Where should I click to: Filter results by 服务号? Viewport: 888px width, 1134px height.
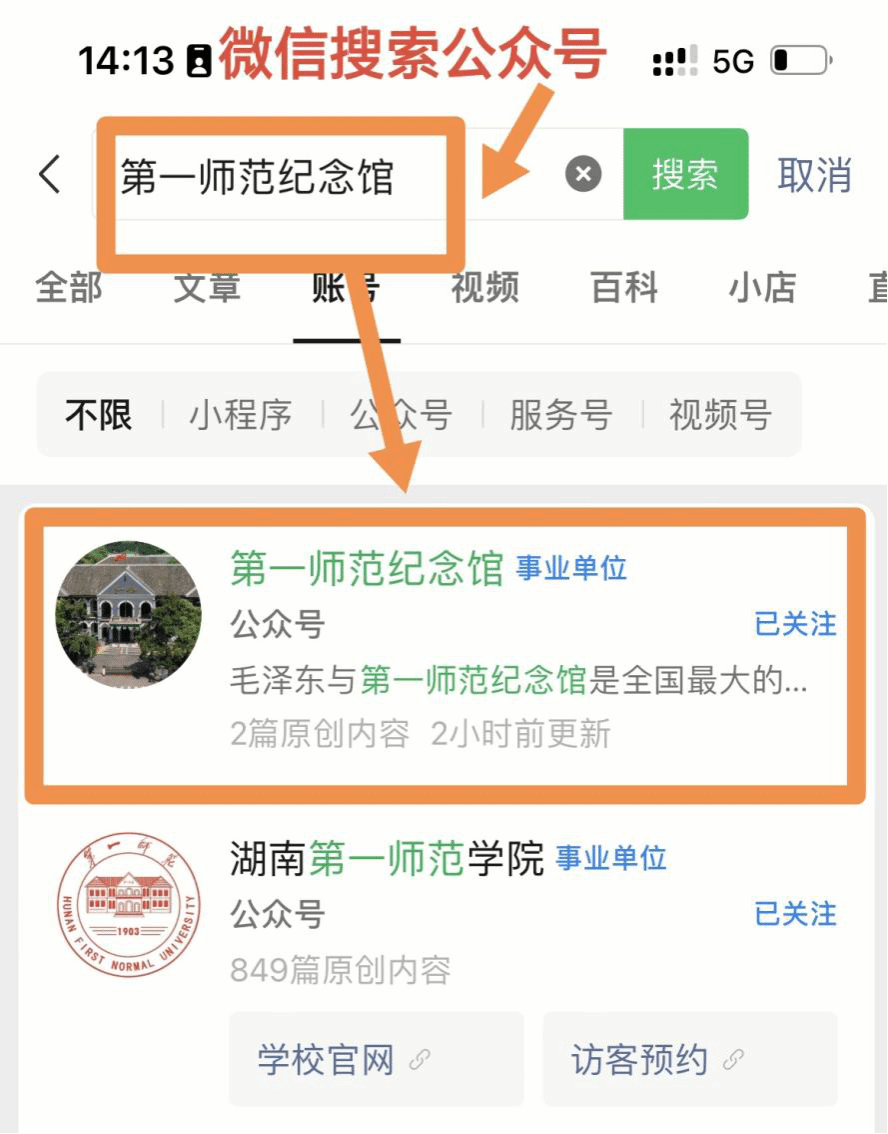pos(560,414)
